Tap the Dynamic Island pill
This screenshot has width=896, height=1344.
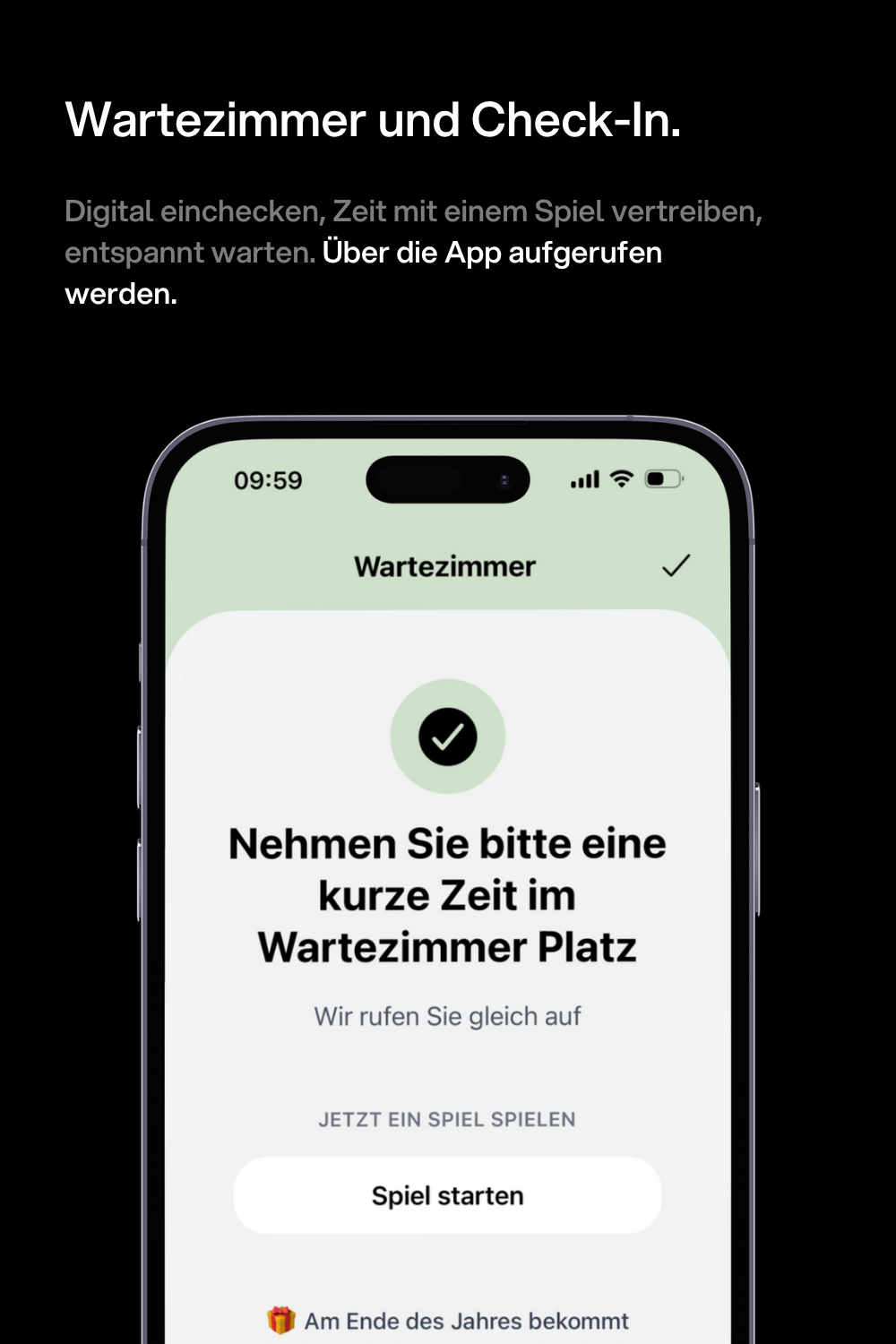(448, 479)
